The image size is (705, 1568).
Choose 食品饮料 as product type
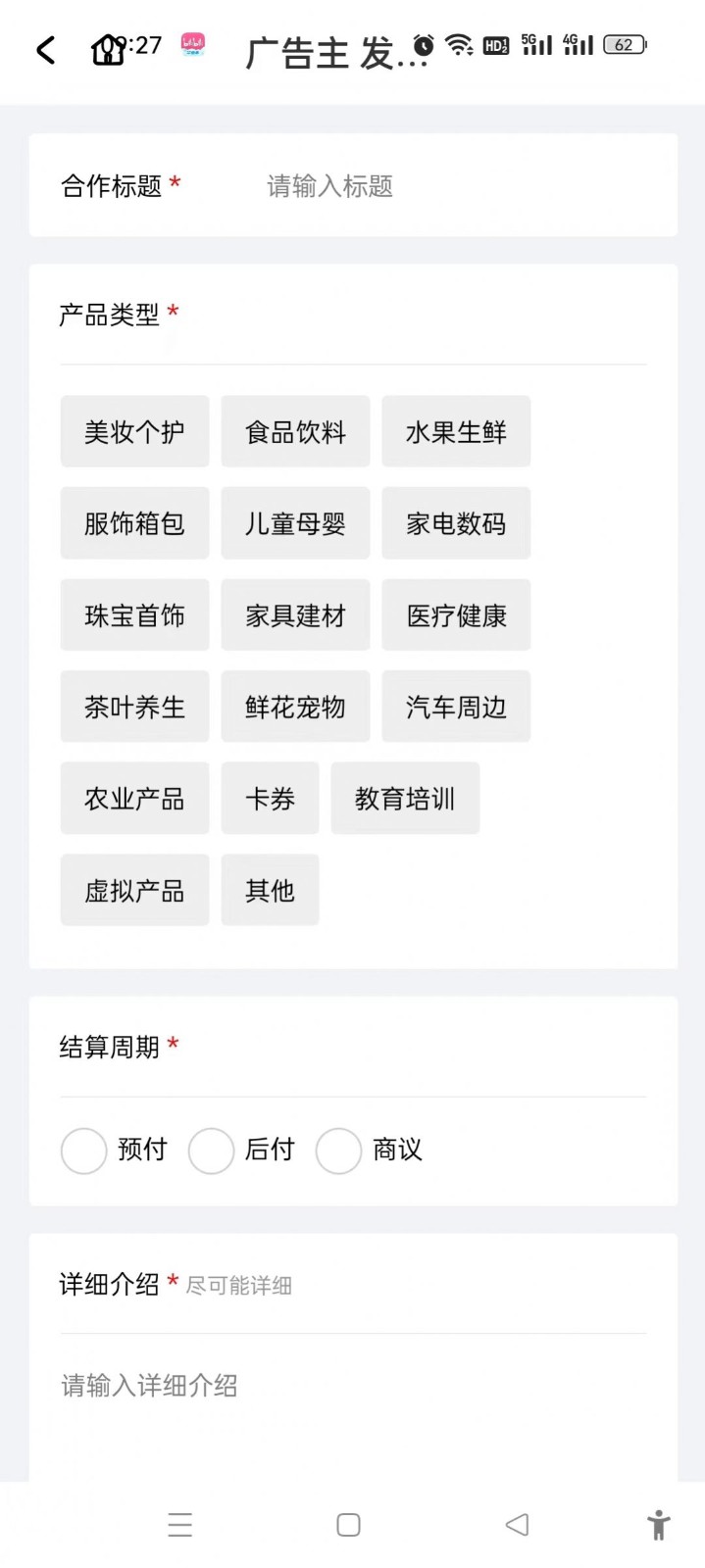pyautogui.click(x=295, y=431)
